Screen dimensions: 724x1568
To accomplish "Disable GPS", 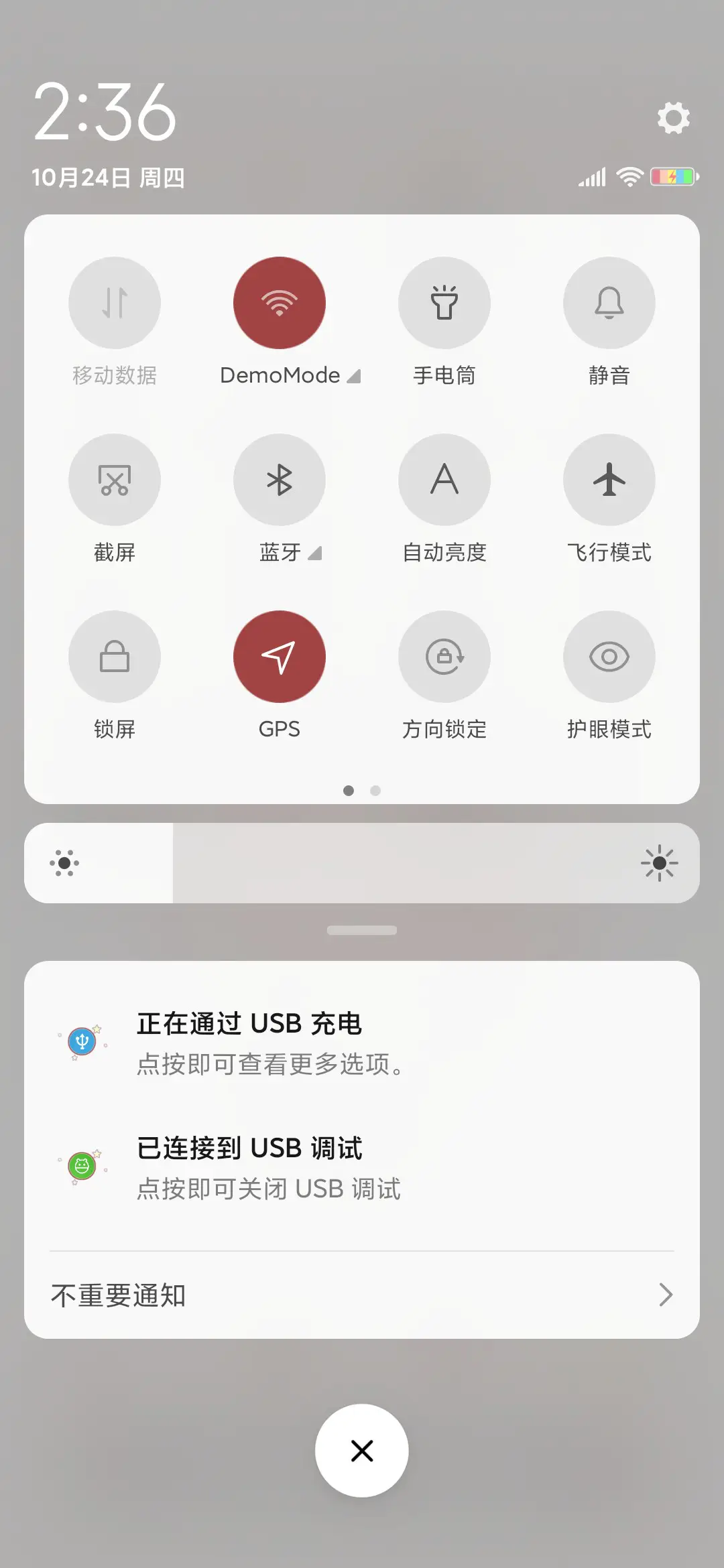I will coord(280,657).
